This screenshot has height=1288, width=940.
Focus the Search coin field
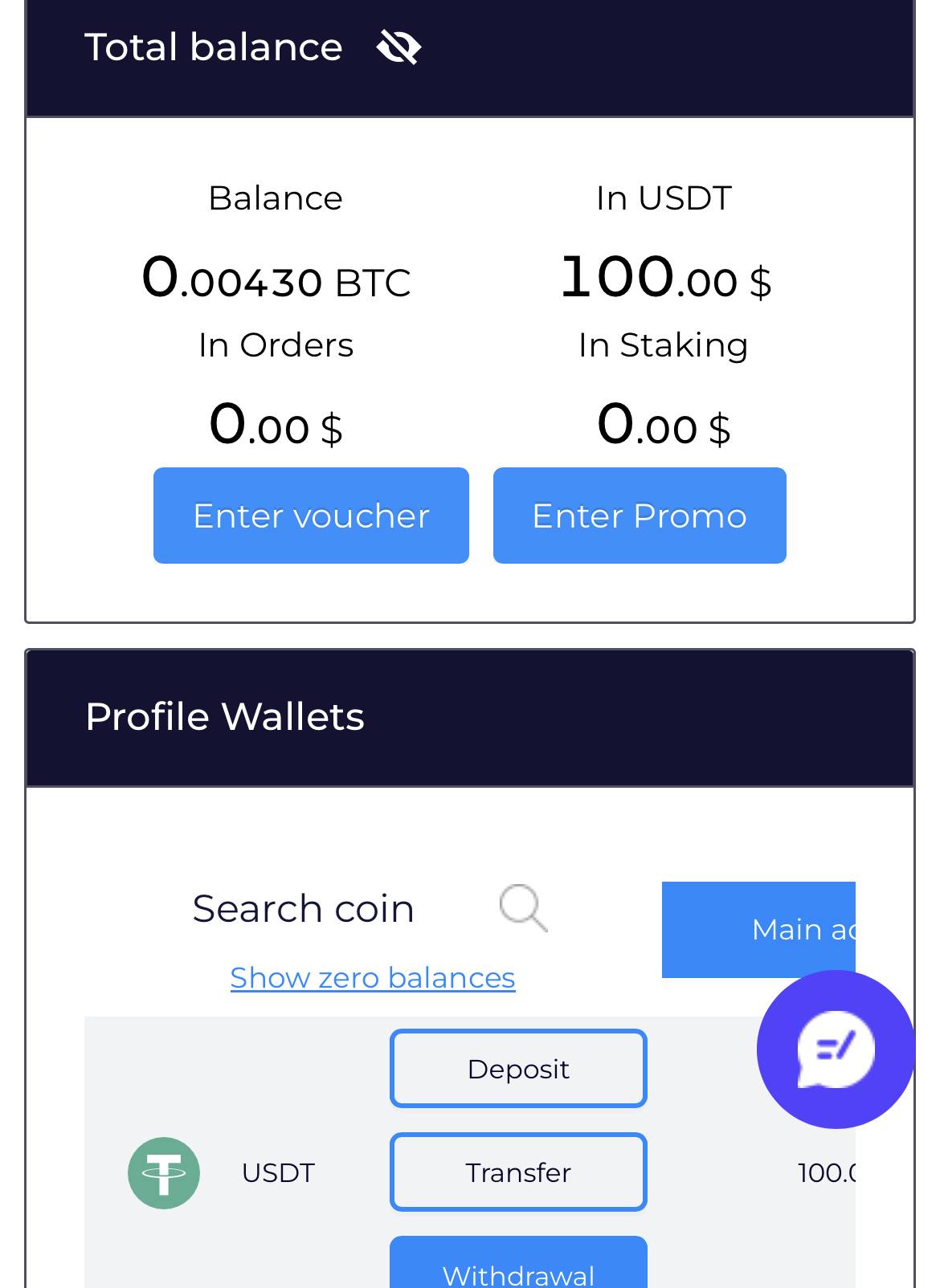(x=304, y=909)
